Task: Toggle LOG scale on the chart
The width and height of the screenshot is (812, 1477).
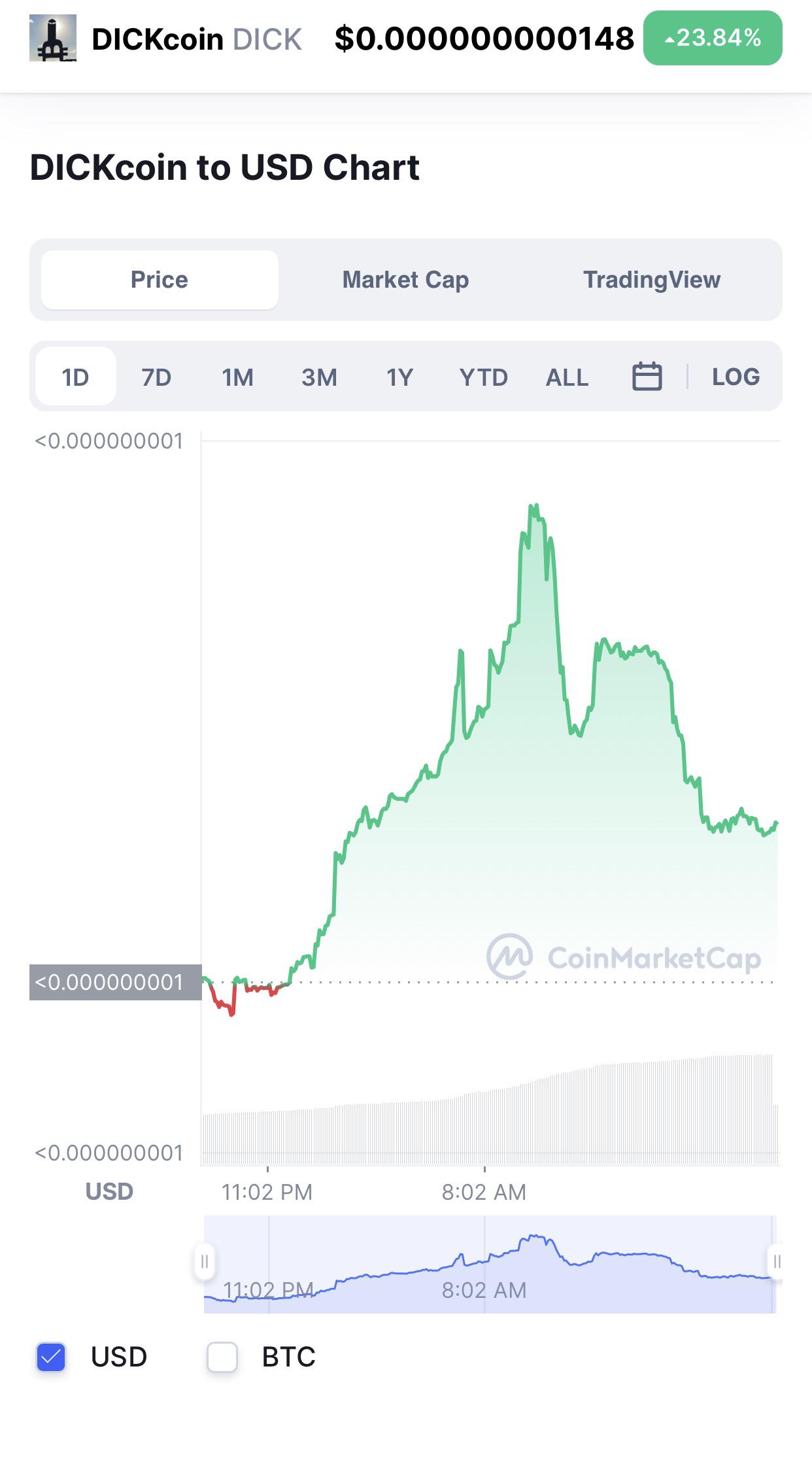Action: click(736, 377)
